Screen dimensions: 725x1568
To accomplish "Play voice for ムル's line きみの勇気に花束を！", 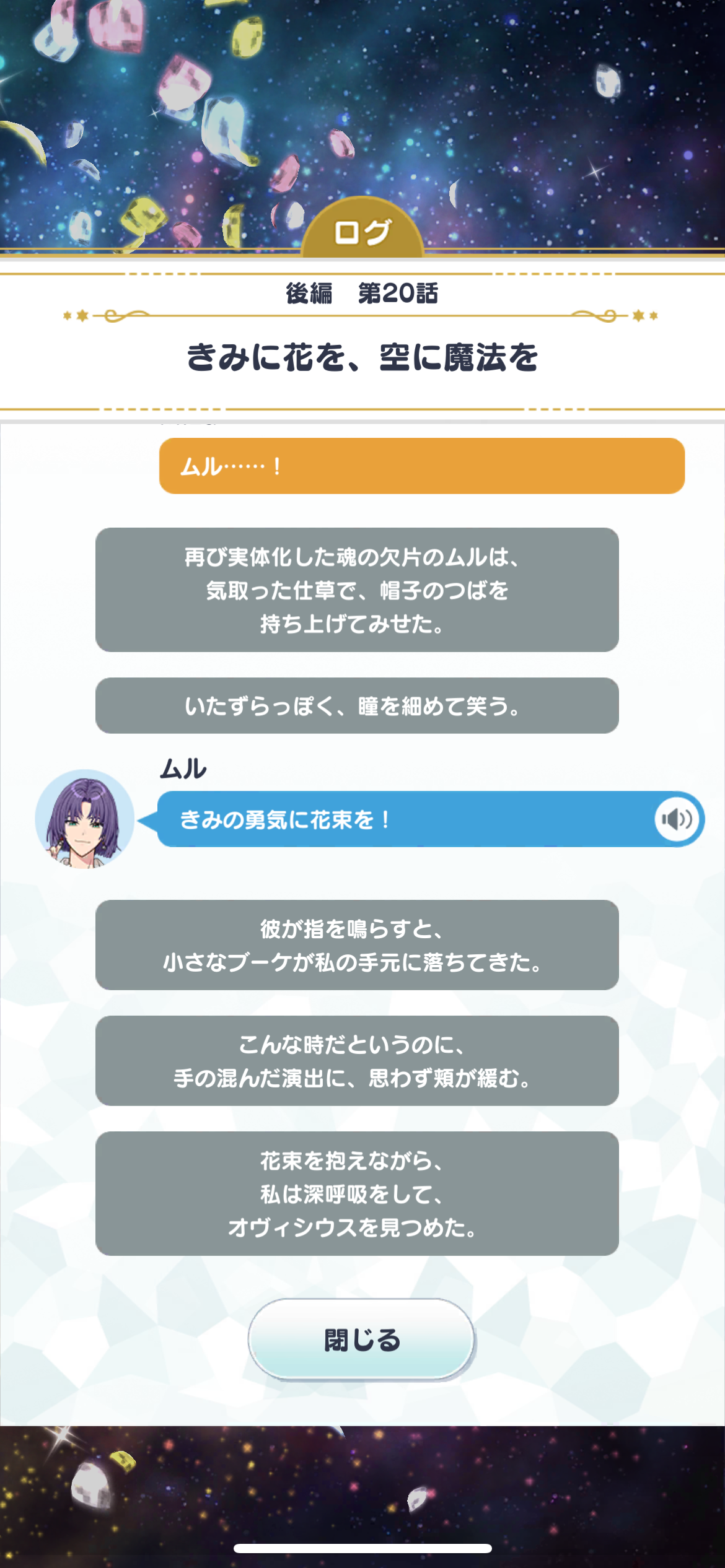I will pos(677,819).
